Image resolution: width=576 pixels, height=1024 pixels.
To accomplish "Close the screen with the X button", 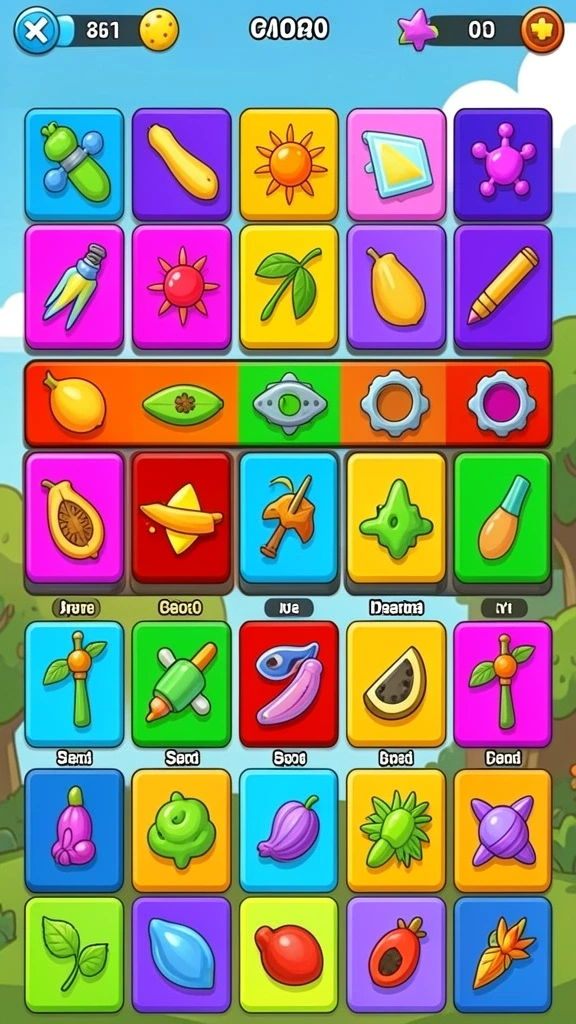I will tap(37, 31).
